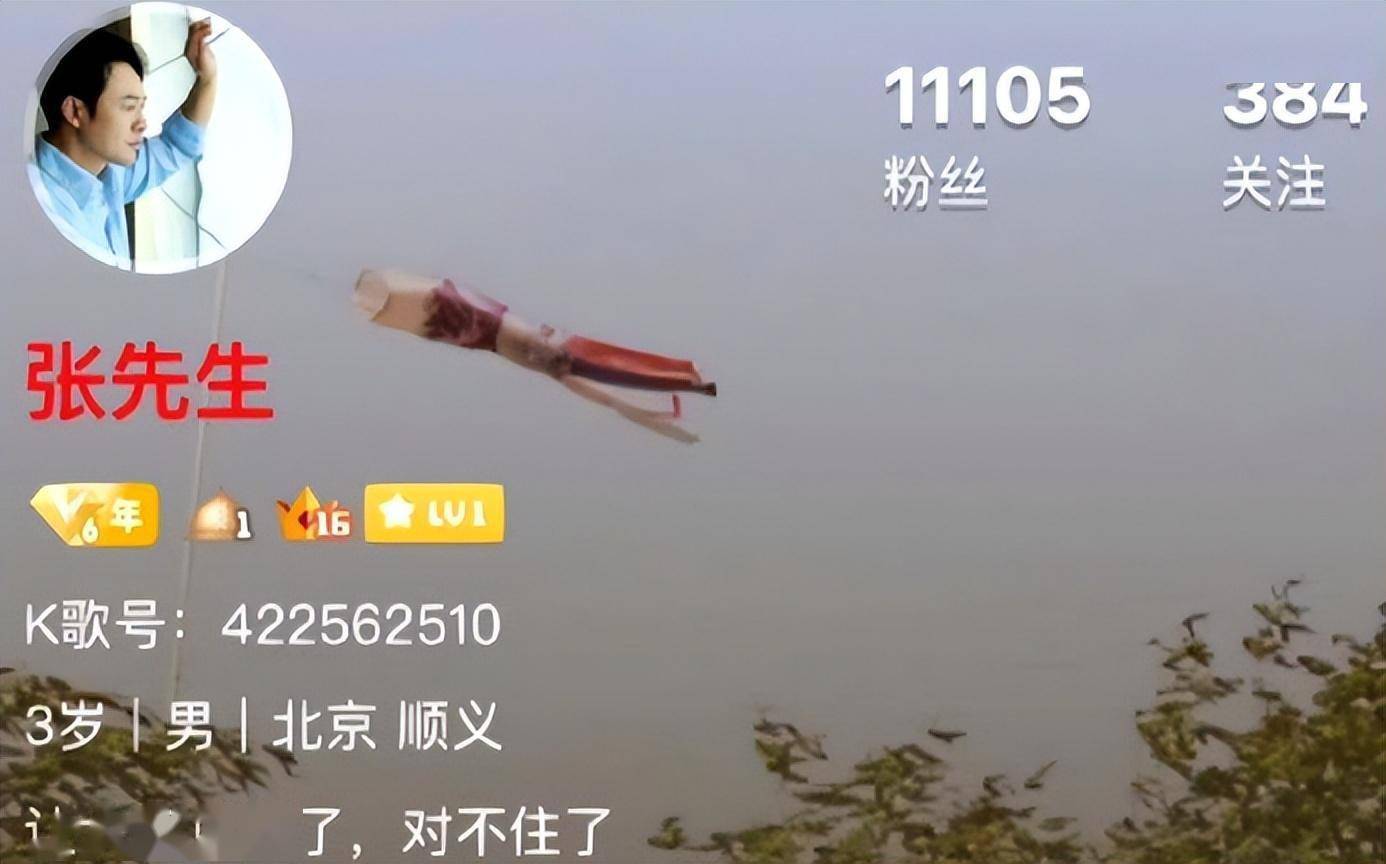The image size is (1386, 864).
Task: Open the LV1 star level badge
Action: tap(434, 514)
